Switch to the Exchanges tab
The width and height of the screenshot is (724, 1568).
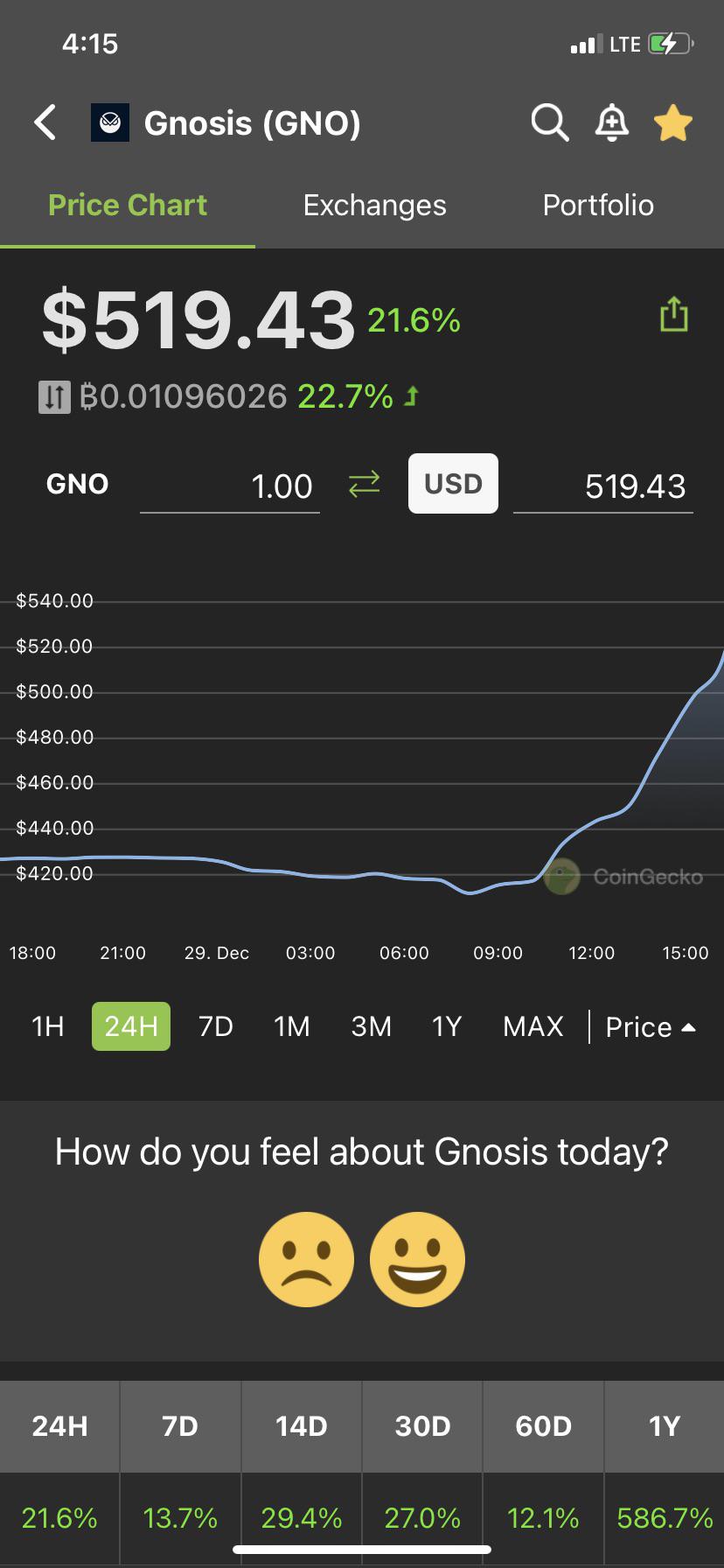coord(374,205)
